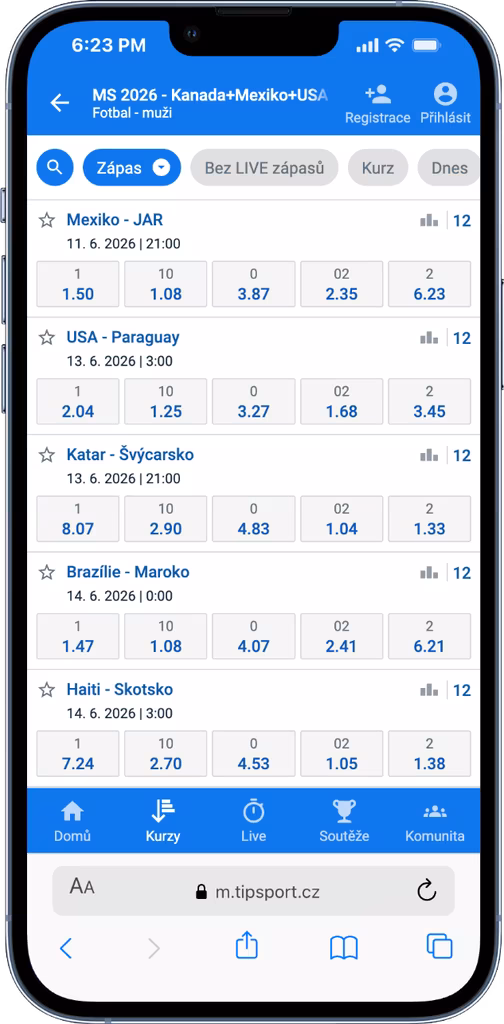Screen dimensions: 504x1024
Task: Apply the Kurz filter chip
Action: [379, 168]
